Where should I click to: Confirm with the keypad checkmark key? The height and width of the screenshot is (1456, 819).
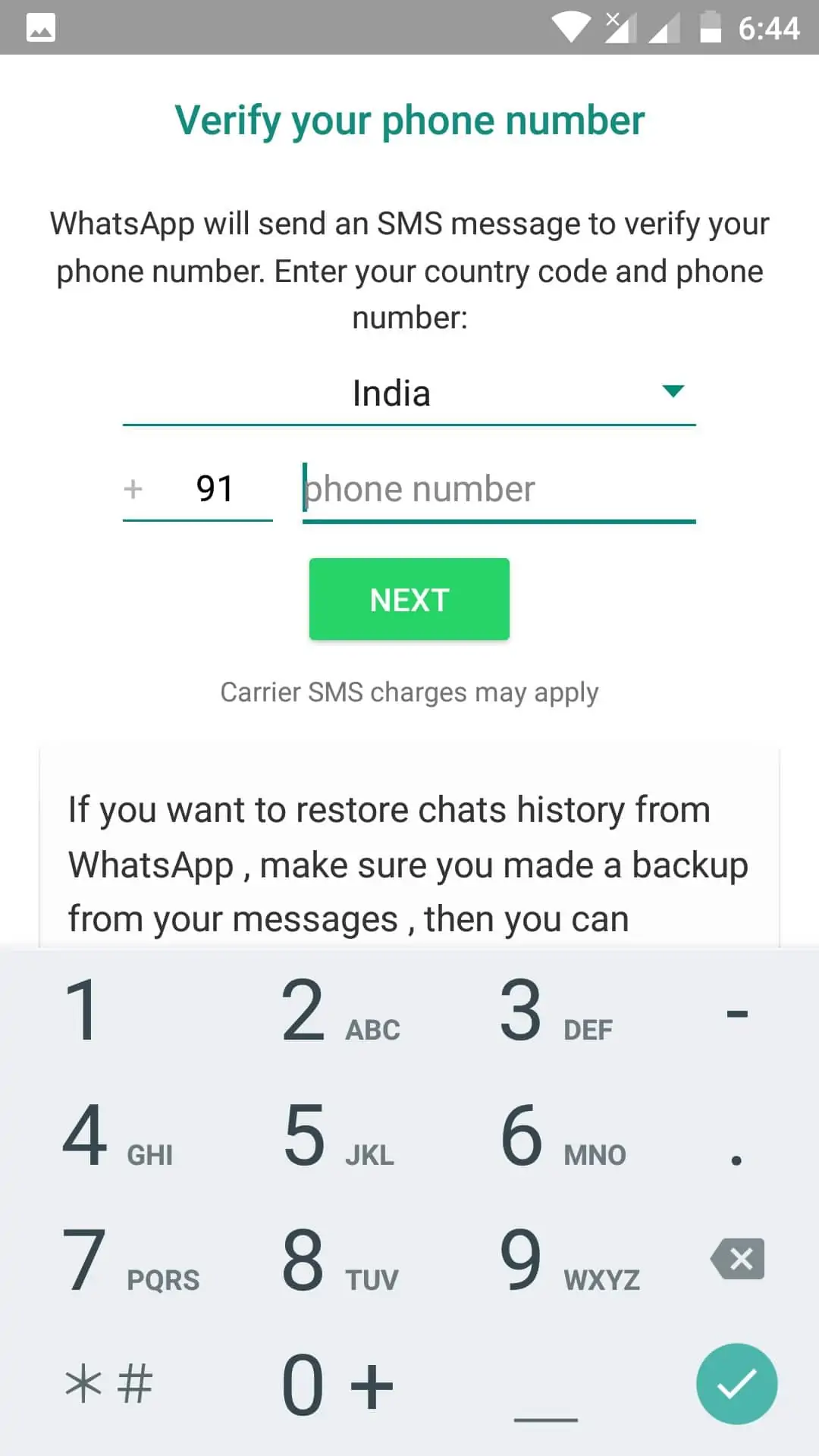tap(737, 1384)
